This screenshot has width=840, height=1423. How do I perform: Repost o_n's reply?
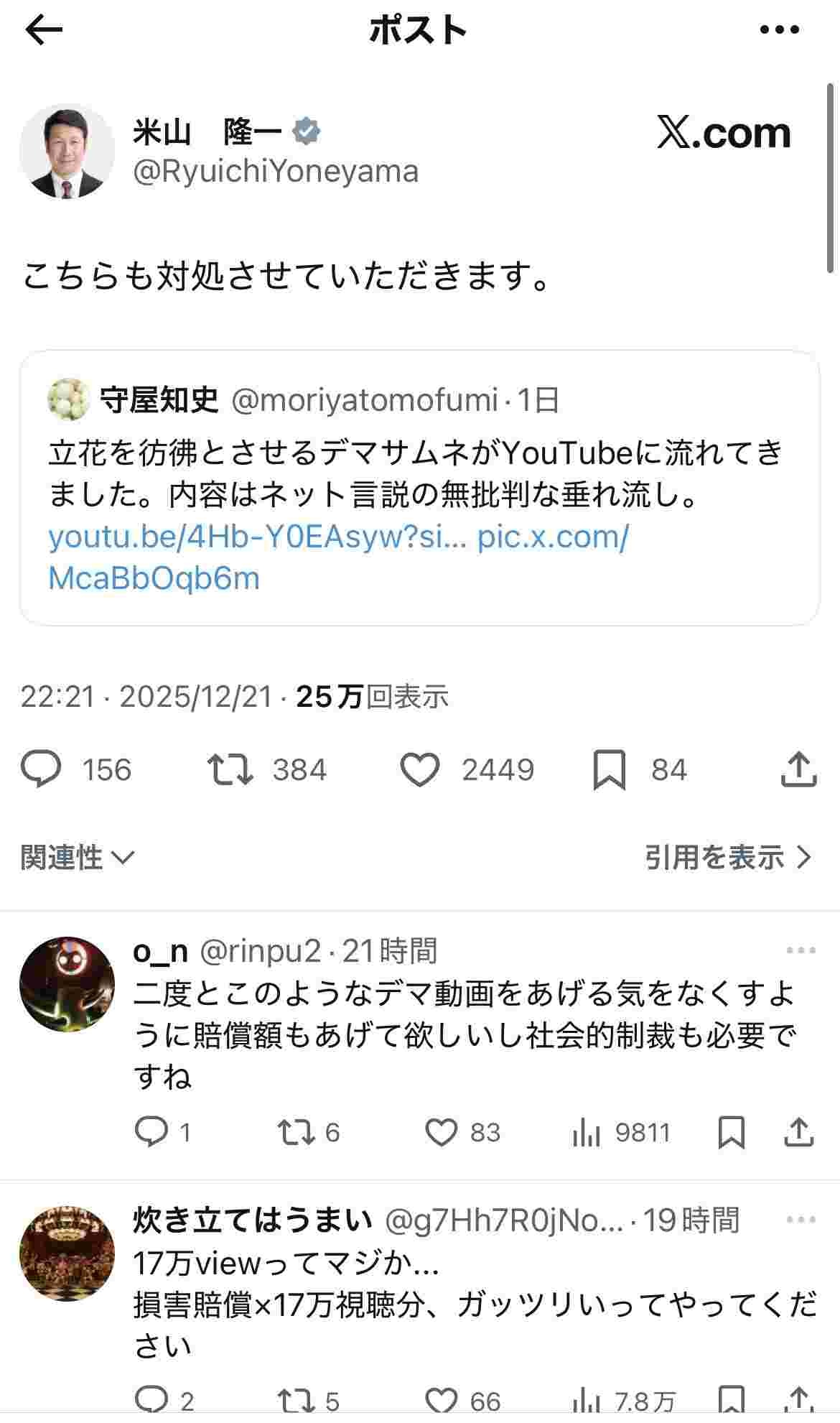pyautogui.click(x=296, y=1133)
